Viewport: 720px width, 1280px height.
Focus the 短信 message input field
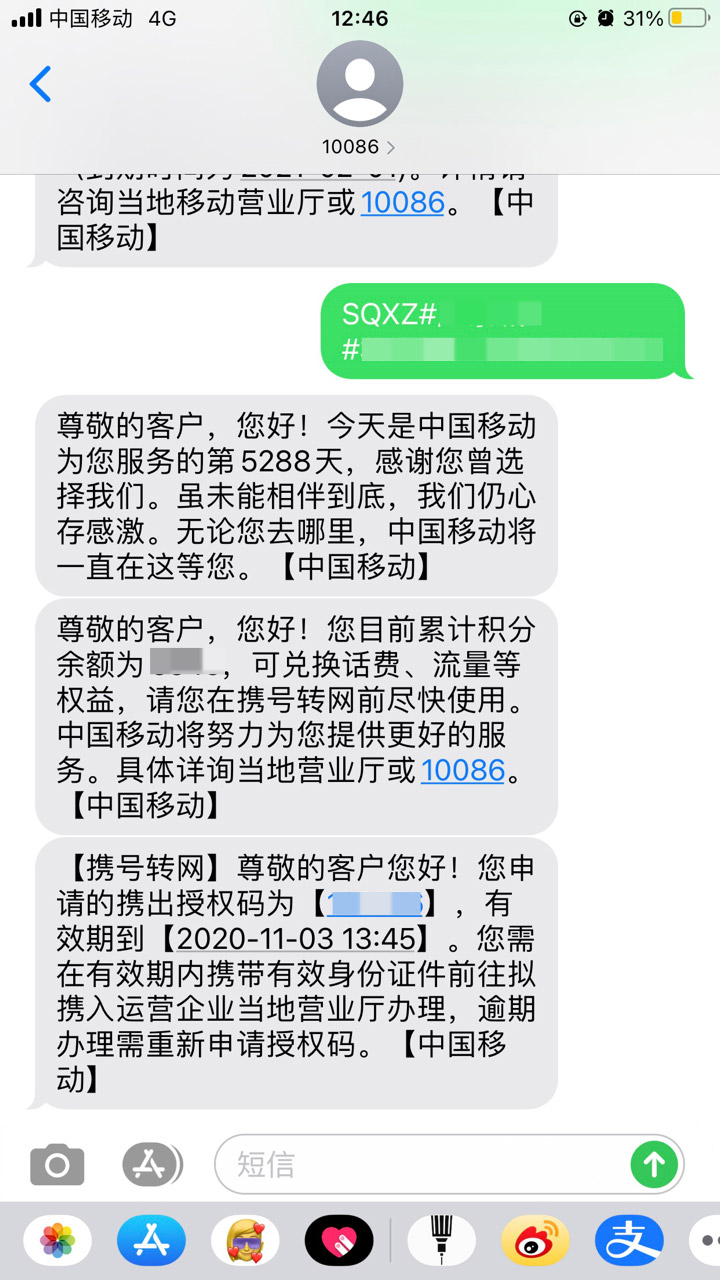(422, 1164)
